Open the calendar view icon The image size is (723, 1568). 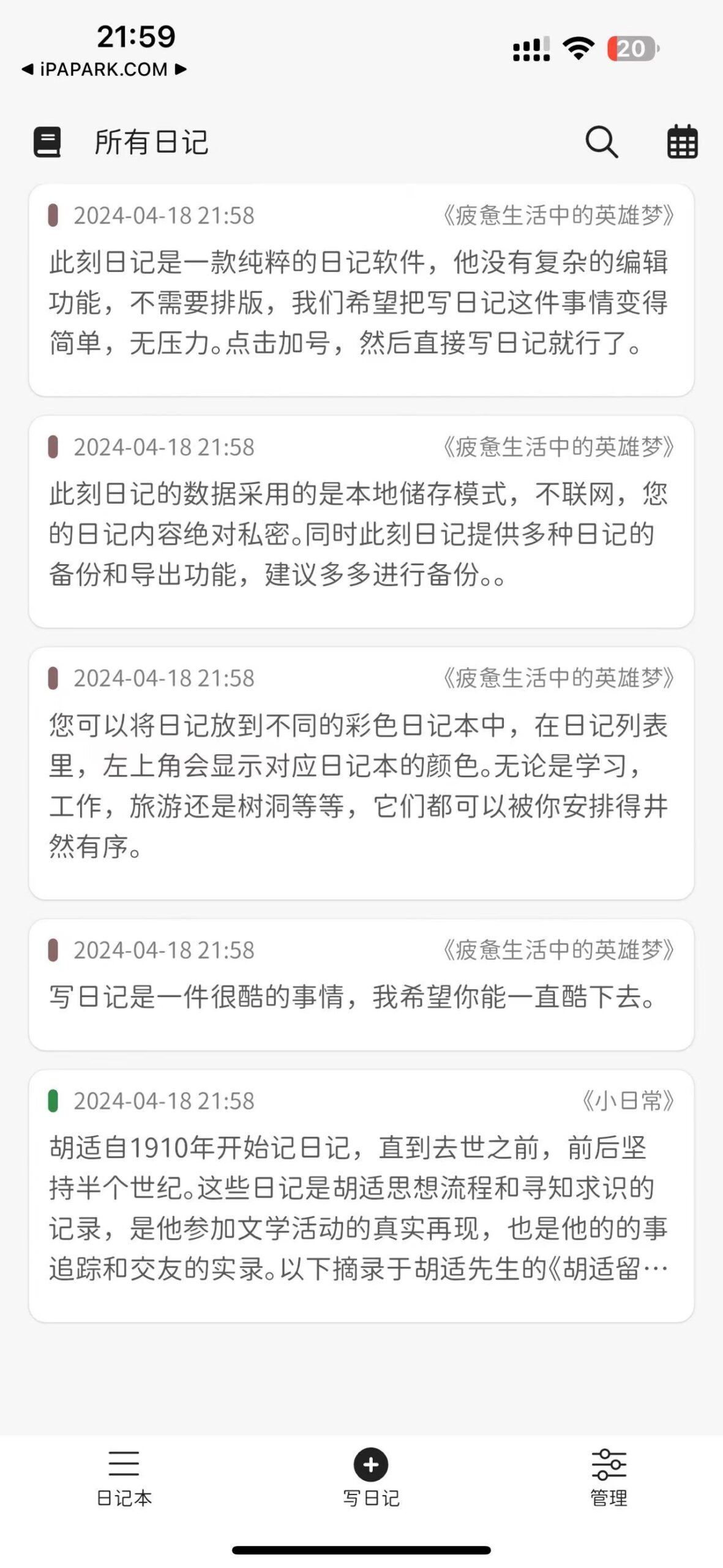[x=682, y=142]
